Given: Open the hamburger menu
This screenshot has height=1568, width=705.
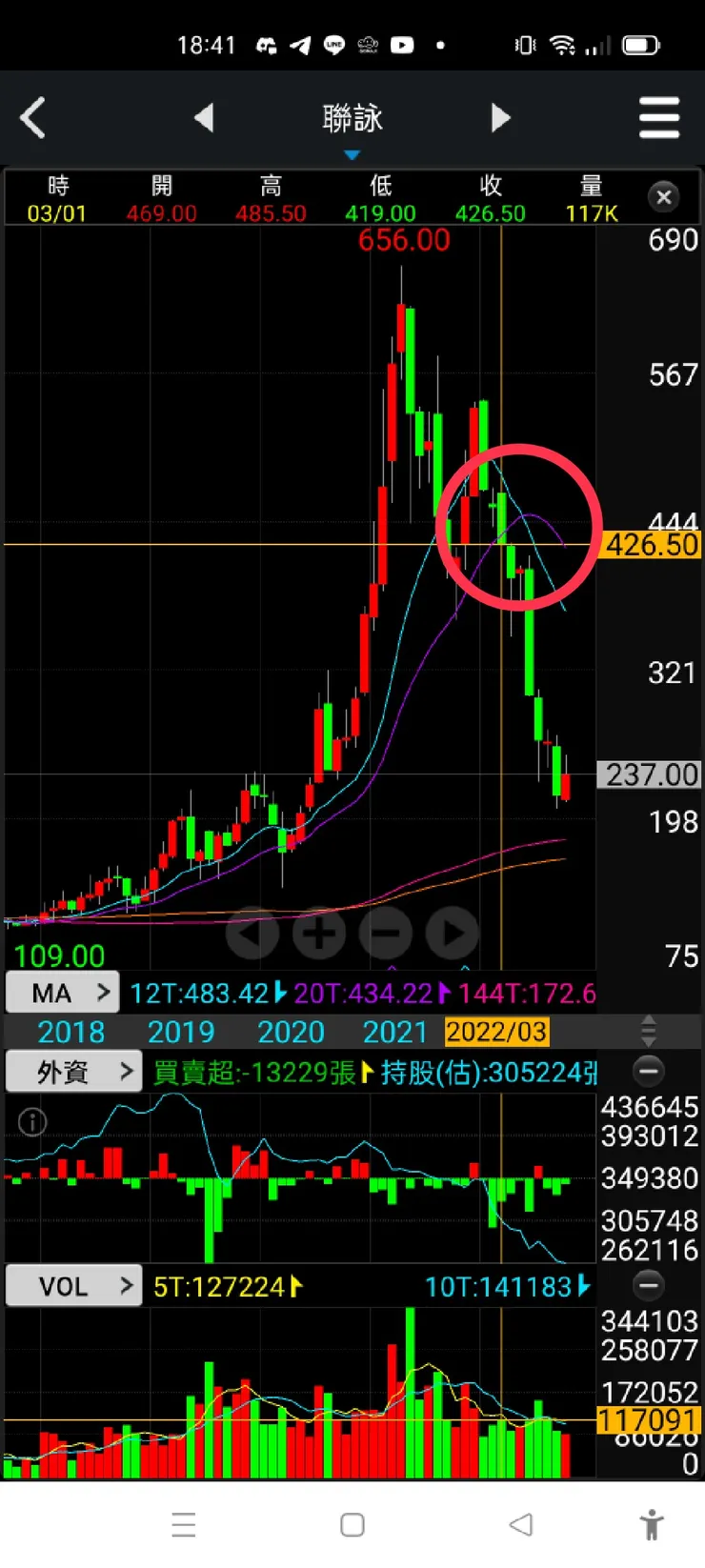Looking at the screenshot, I should coord(658,118).
